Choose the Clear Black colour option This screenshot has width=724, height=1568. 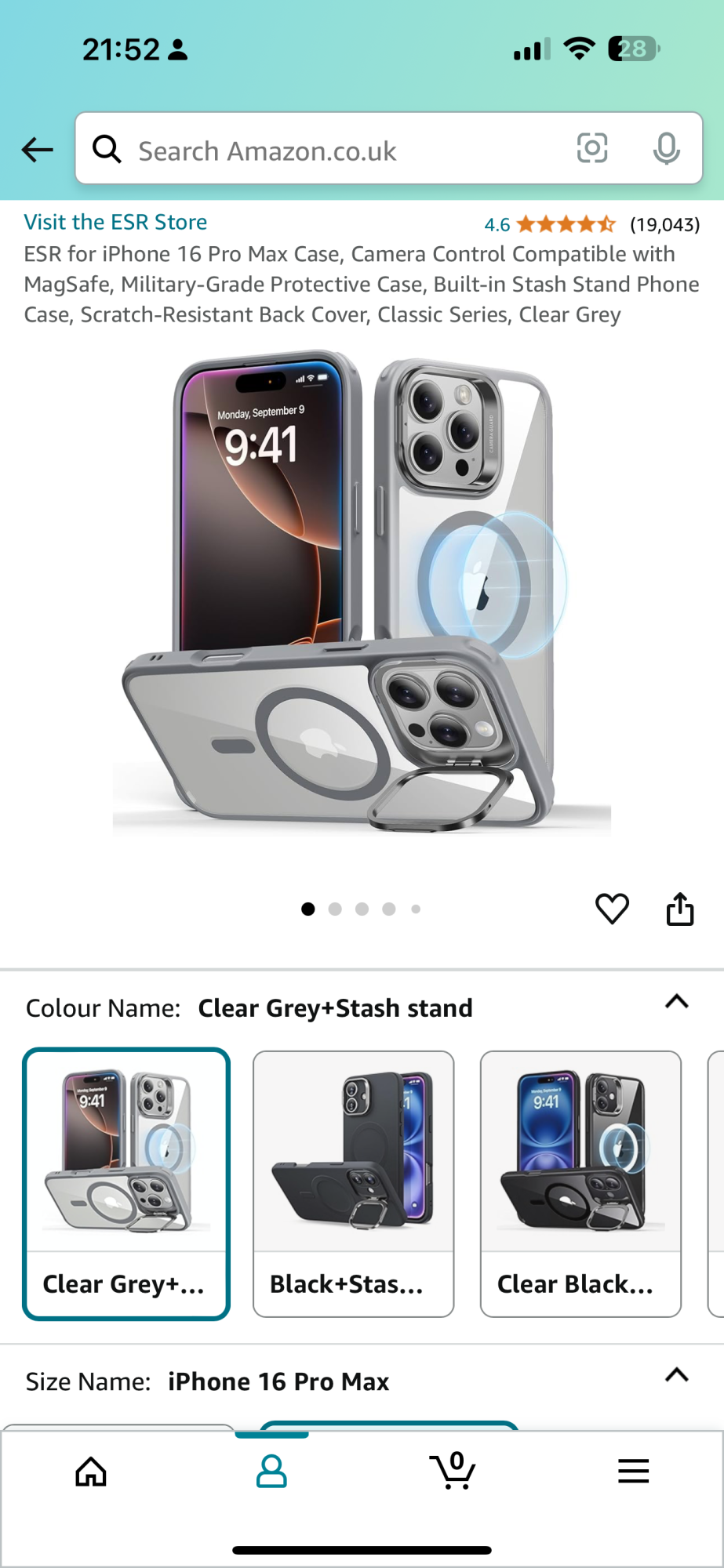580,1184
